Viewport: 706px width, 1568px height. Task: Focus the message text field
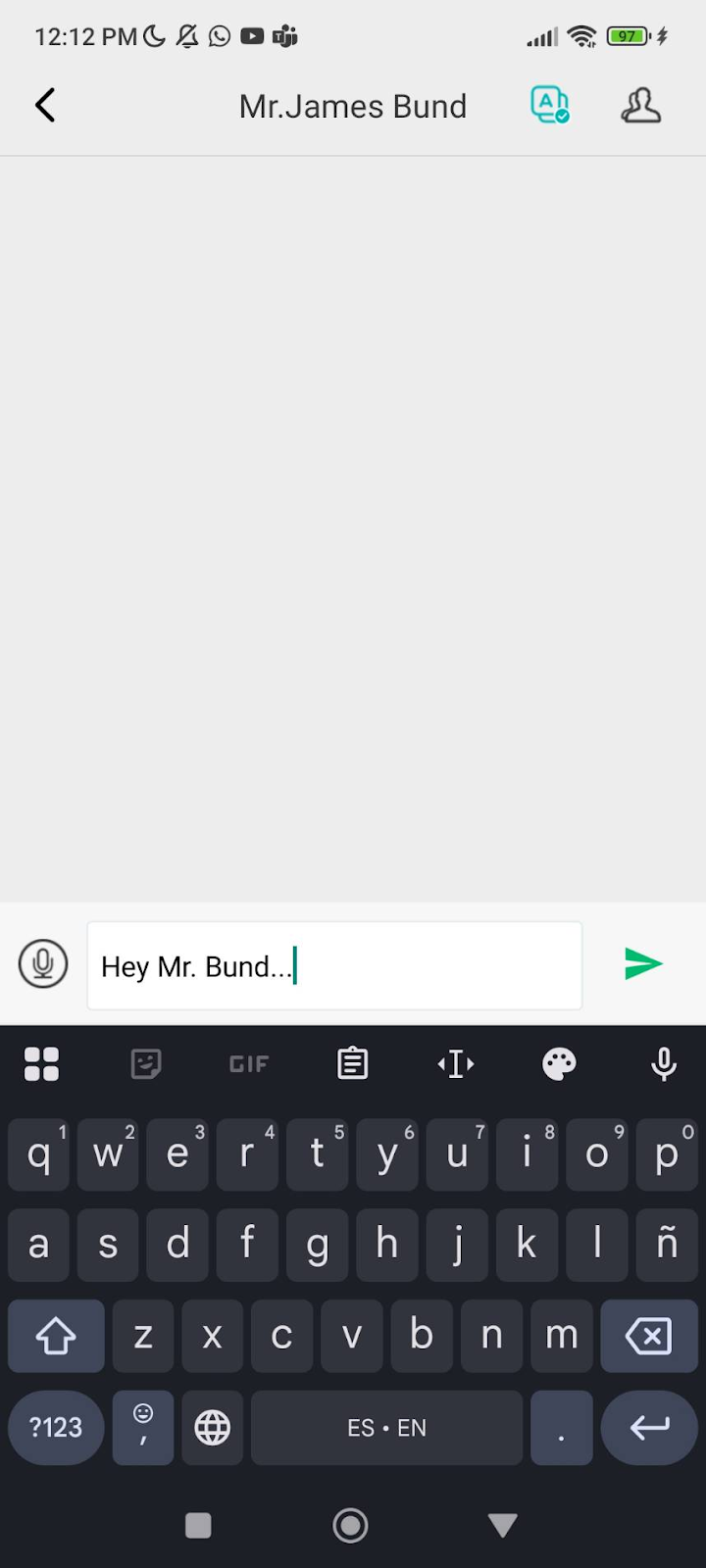334,965
